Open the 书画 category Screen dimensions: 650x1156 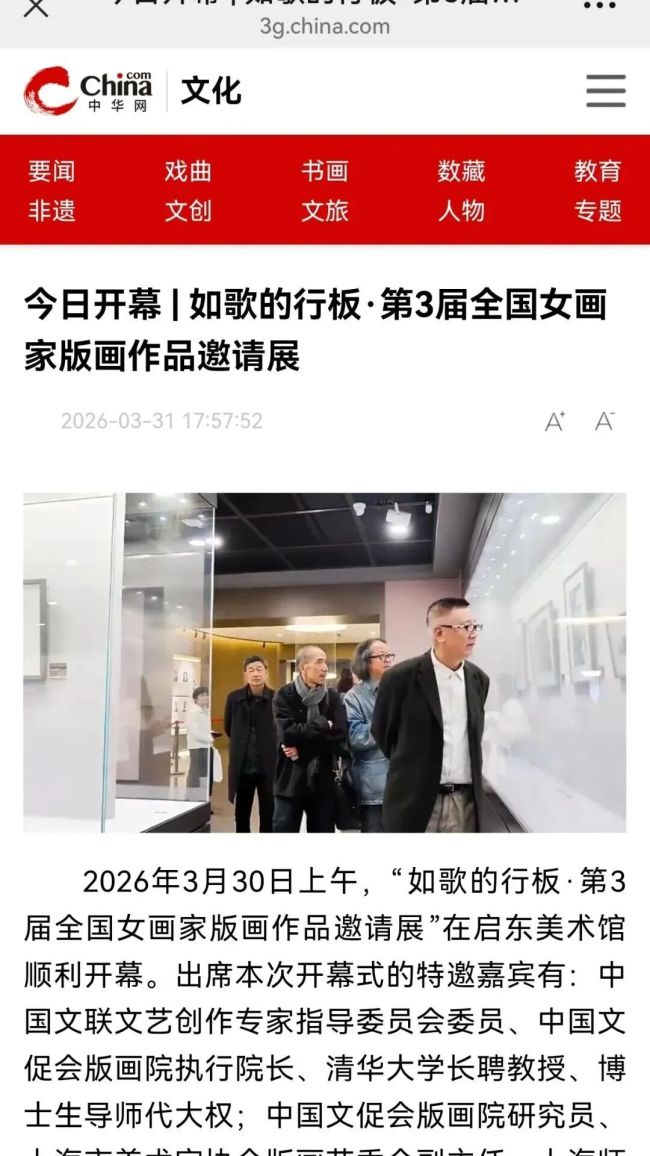pos(324,171)
